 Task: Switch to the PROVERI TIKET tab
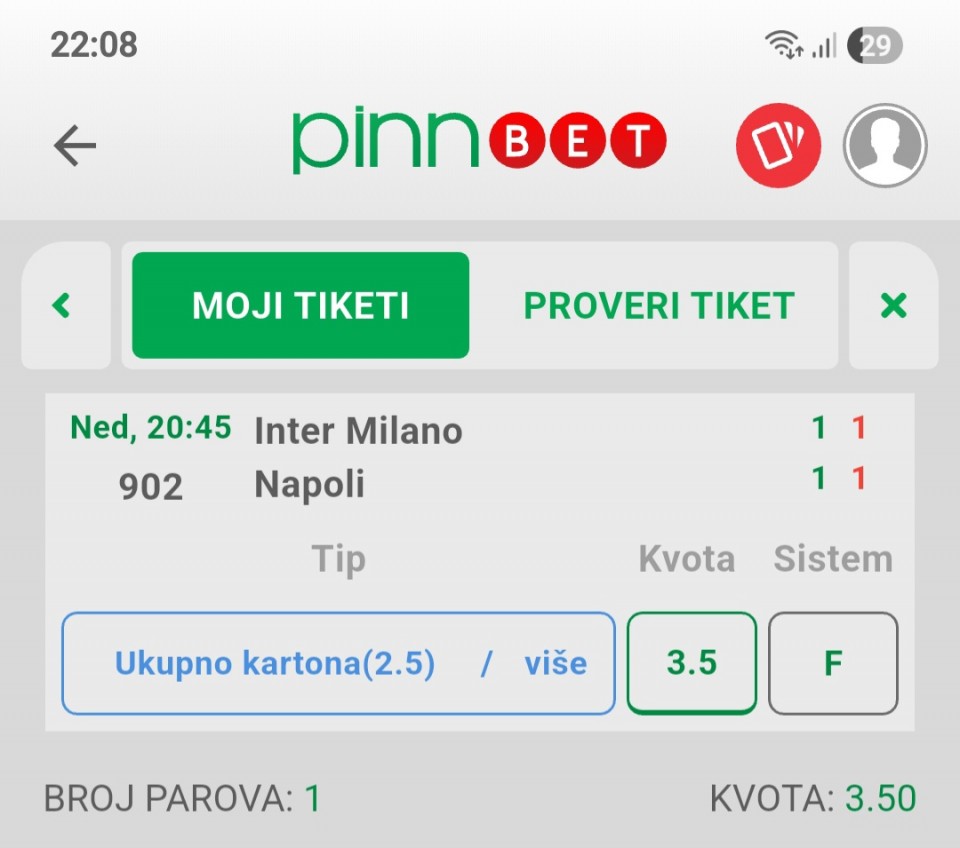coord(658,305)
